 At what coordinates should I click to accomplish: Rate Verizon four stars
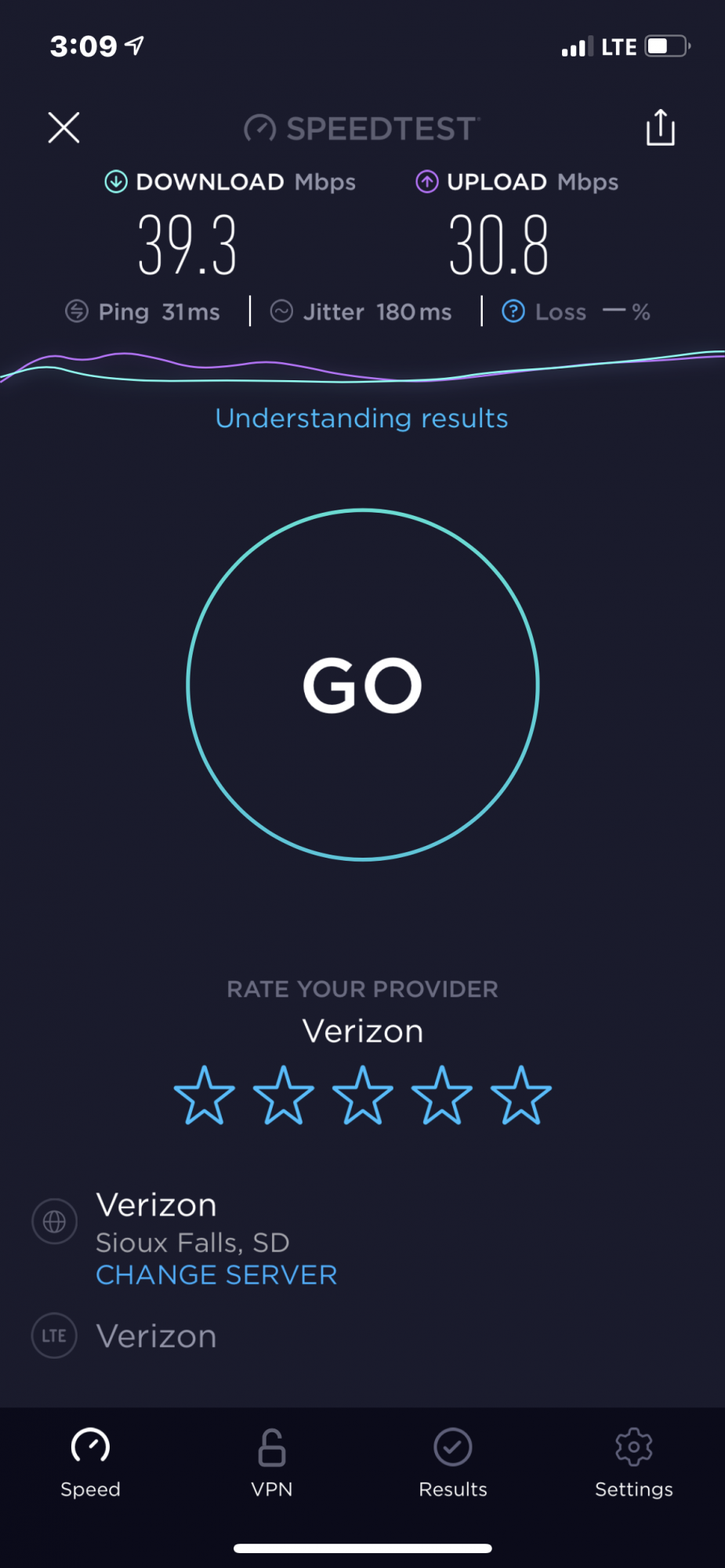pos(442,1095)
